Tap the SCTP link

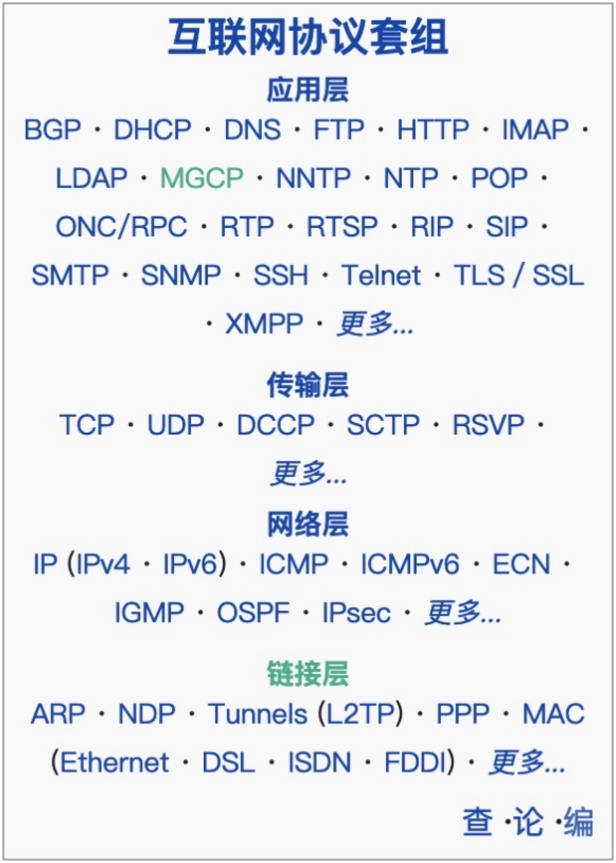(383, 424)
